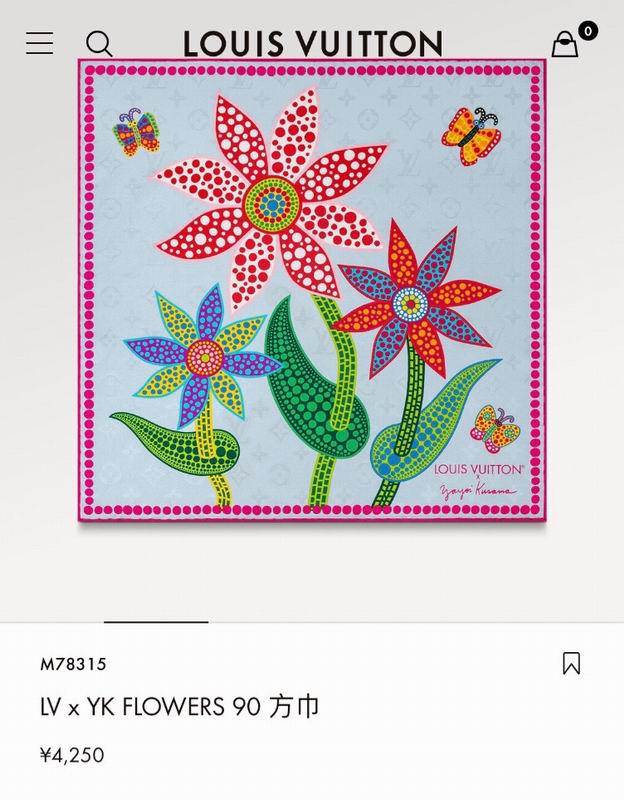The image size is (624, 800).
Task: Bookmark the LV x YK Flowers scarf
Action: click(x=571, y=663)
